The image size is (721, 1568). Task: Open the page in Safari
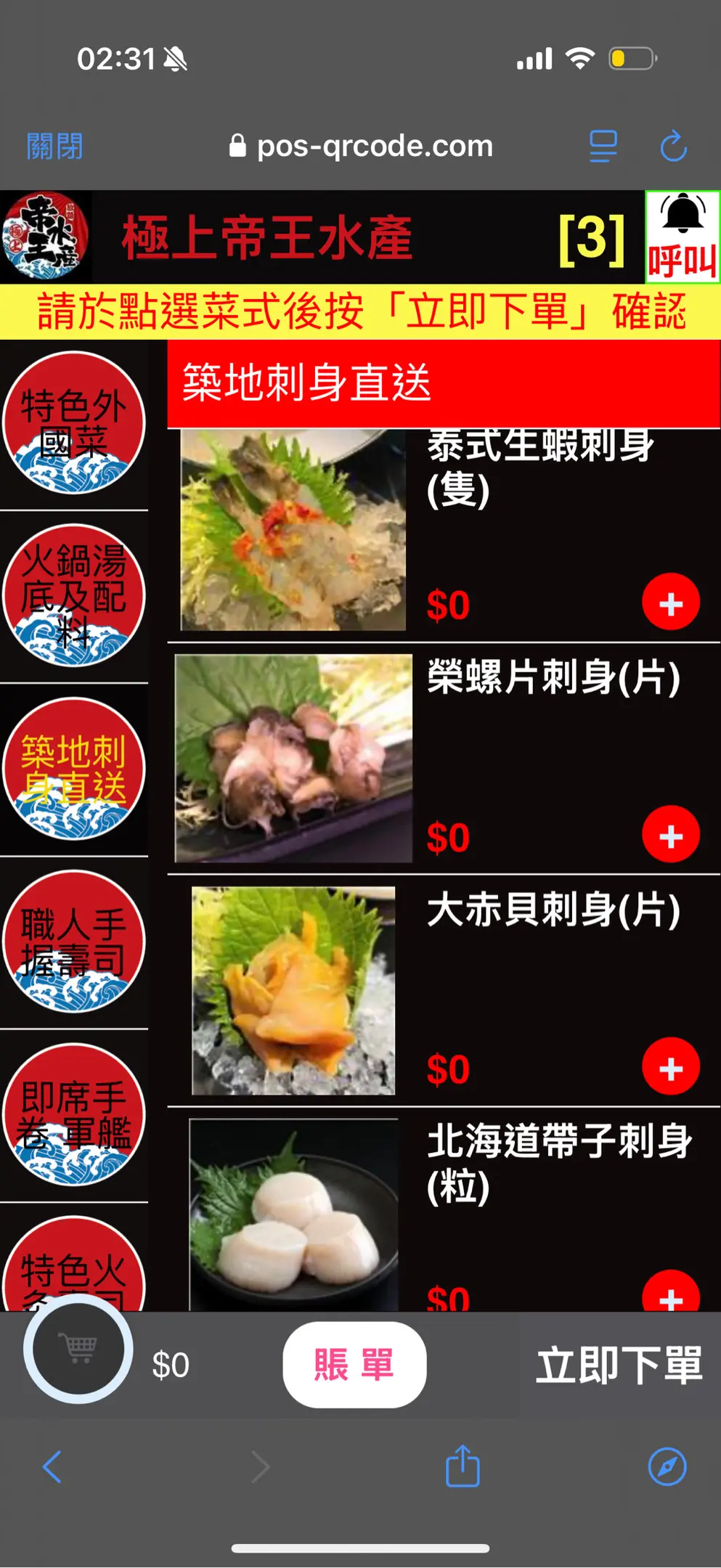[667, 1467]
